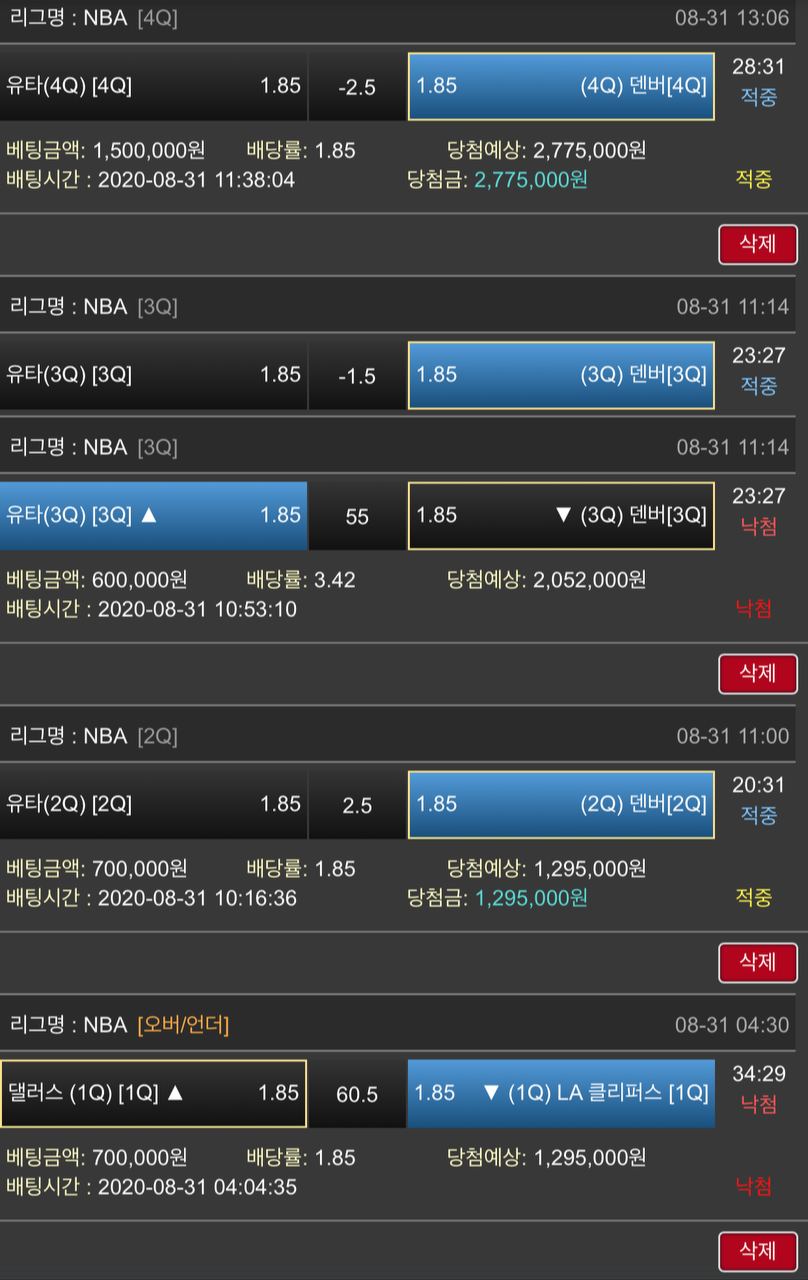The image size is (808, 1280).
Task: Delete the Dallas vs LA Clippers 1Q bet
Action: (757, 1251)
